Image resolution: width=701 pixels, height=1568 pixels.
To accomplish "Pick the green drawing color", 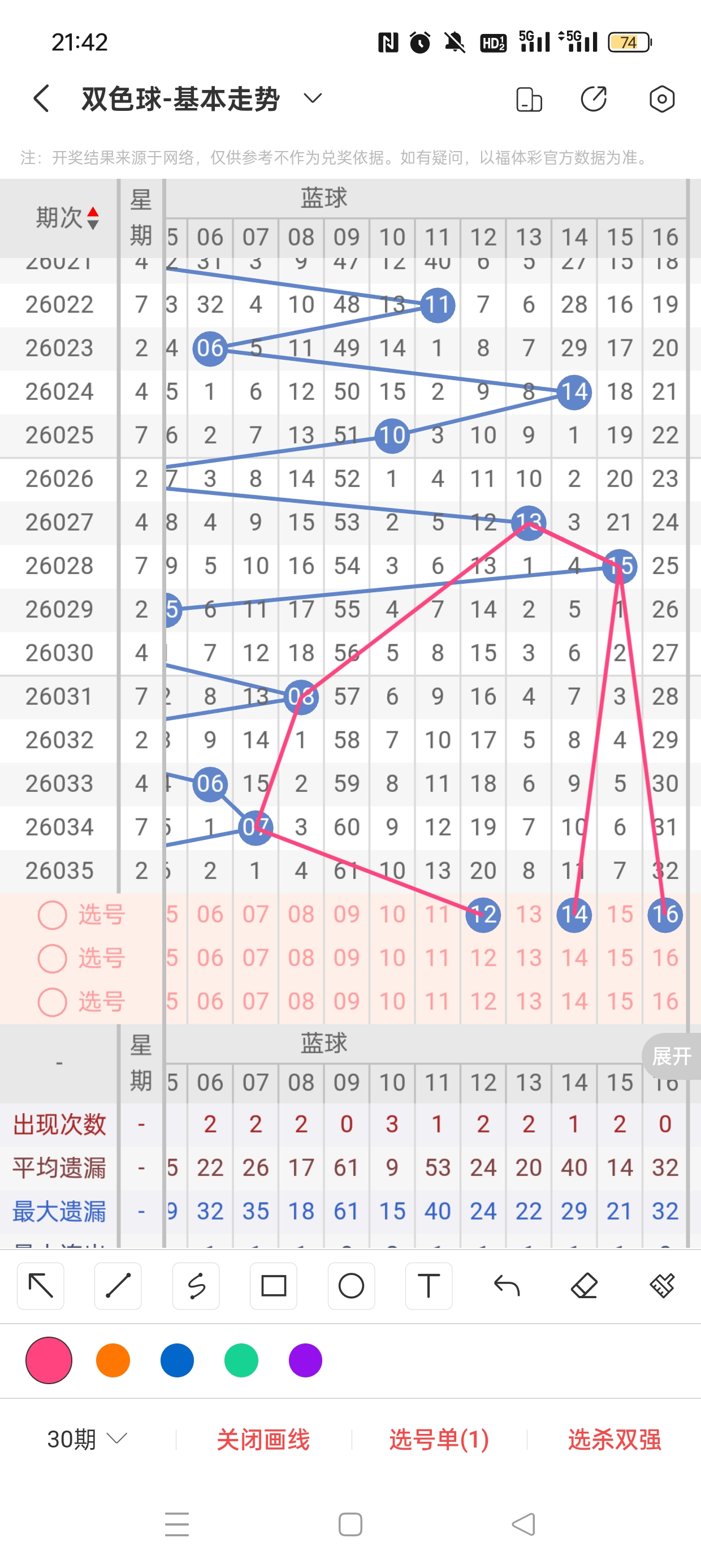I will click(241, 1360).
